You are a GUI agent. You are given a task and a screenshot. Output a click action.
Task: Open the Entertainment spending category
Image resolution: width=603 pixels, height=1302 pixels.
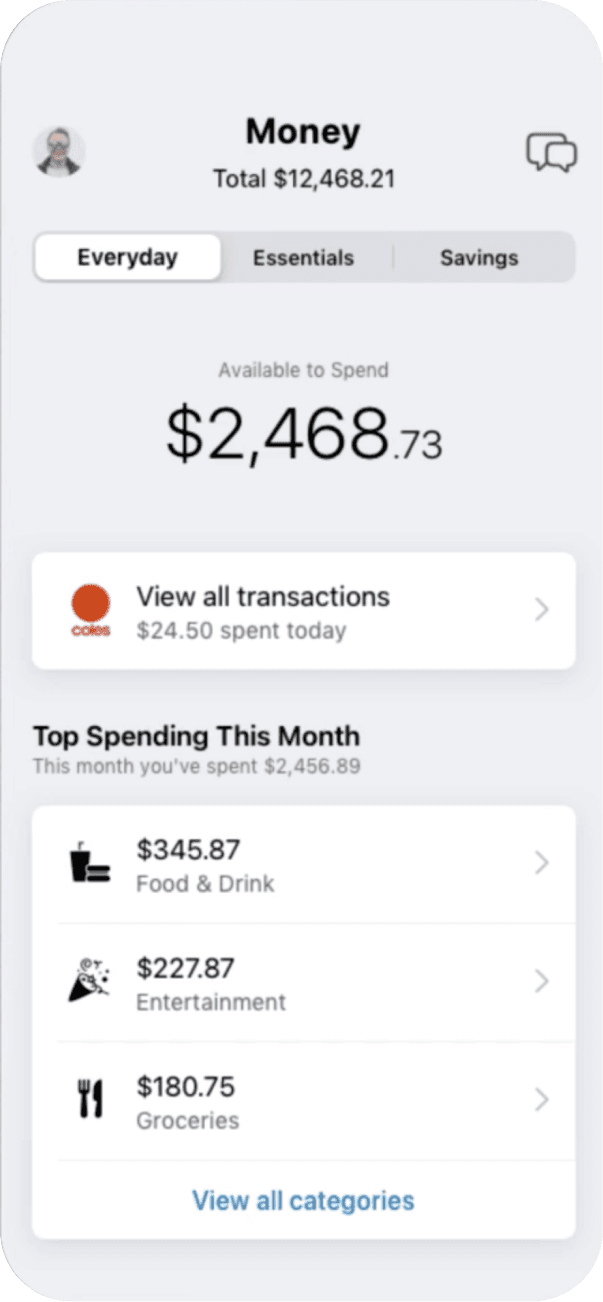(x=303, y=982)
